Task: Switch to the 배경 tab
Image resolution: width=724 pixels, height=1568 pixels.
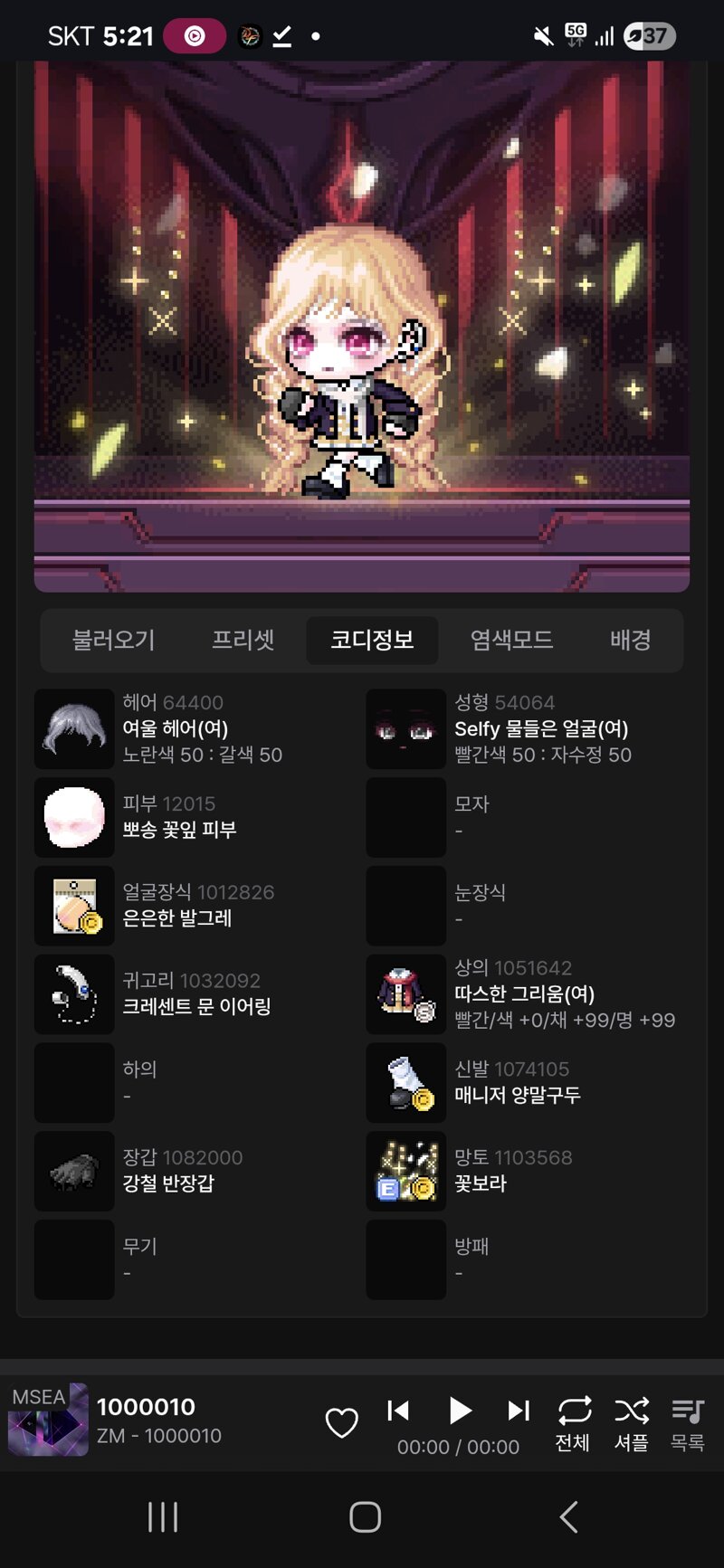Action: click(630, 640)
